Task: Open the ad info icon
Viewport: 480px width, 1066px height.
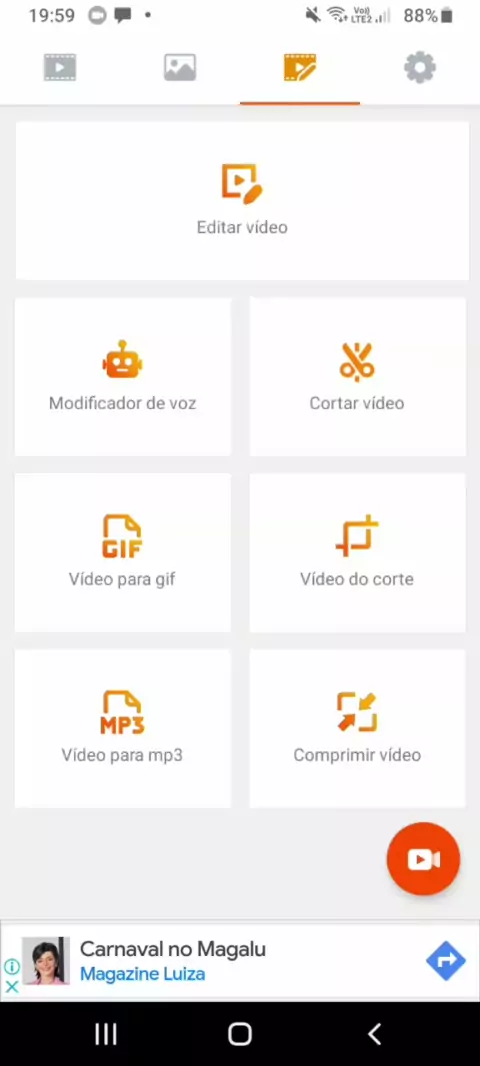Action: [12, 967]
